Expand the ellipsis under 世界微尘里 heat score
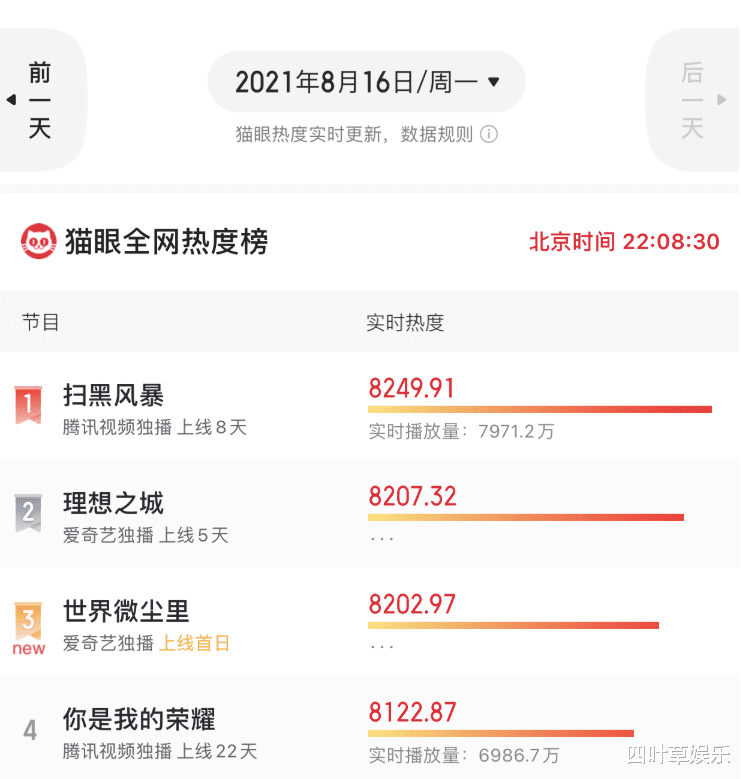Screen dimensions: 741x779 coord(379,645)
